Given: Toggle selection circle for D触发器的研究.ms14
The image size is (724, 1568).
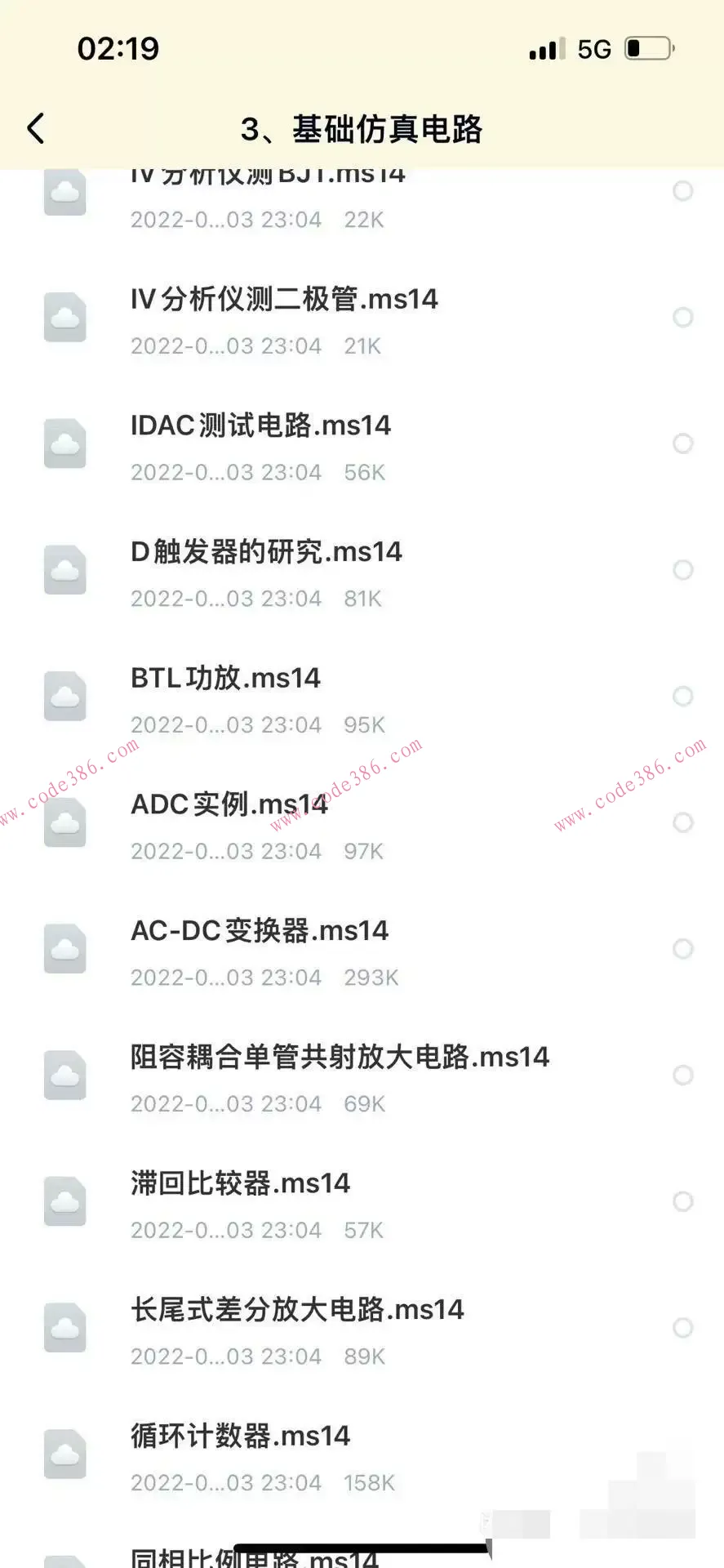Looking at the screenshot, I should [683, 570].
